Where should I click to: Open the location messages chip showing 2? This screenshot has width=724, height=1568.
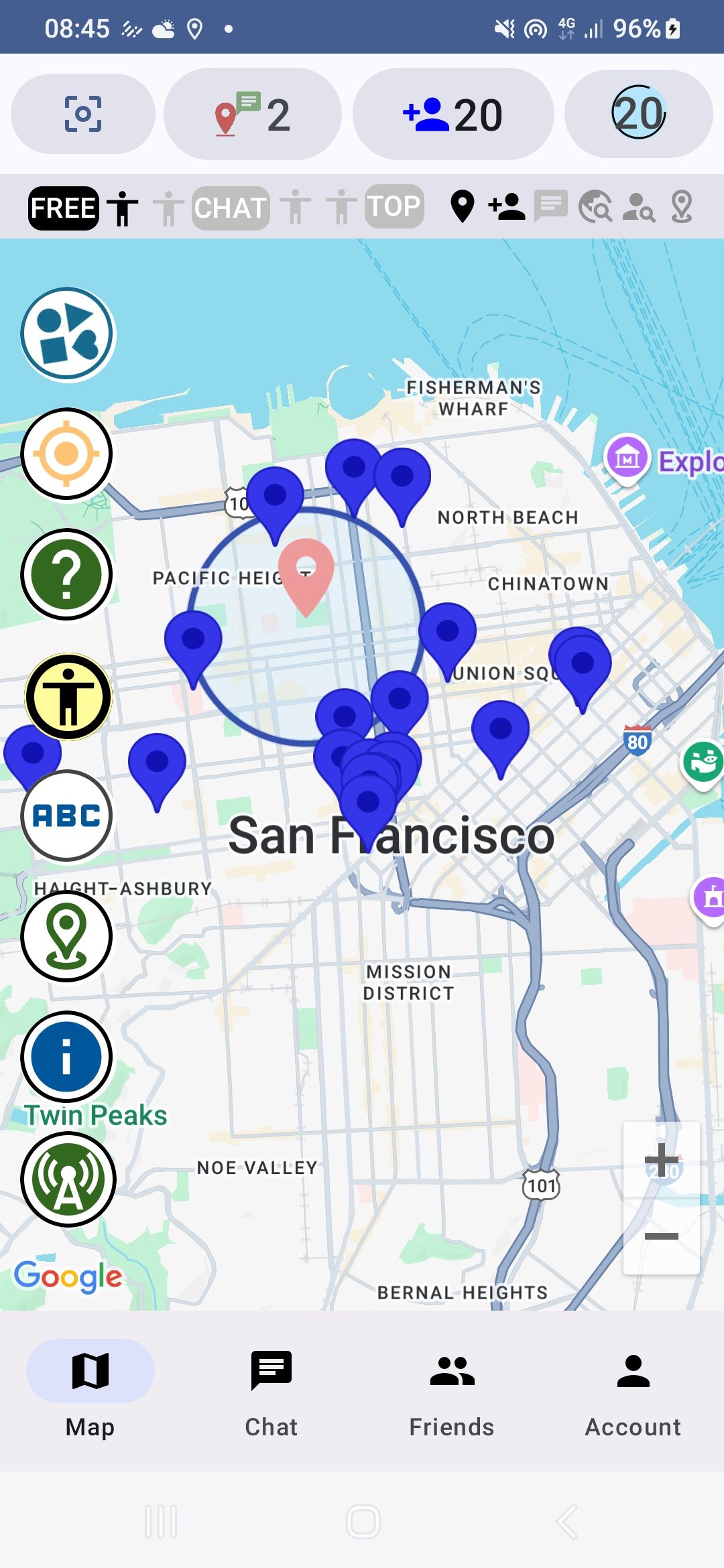click(x=252, y=114)
